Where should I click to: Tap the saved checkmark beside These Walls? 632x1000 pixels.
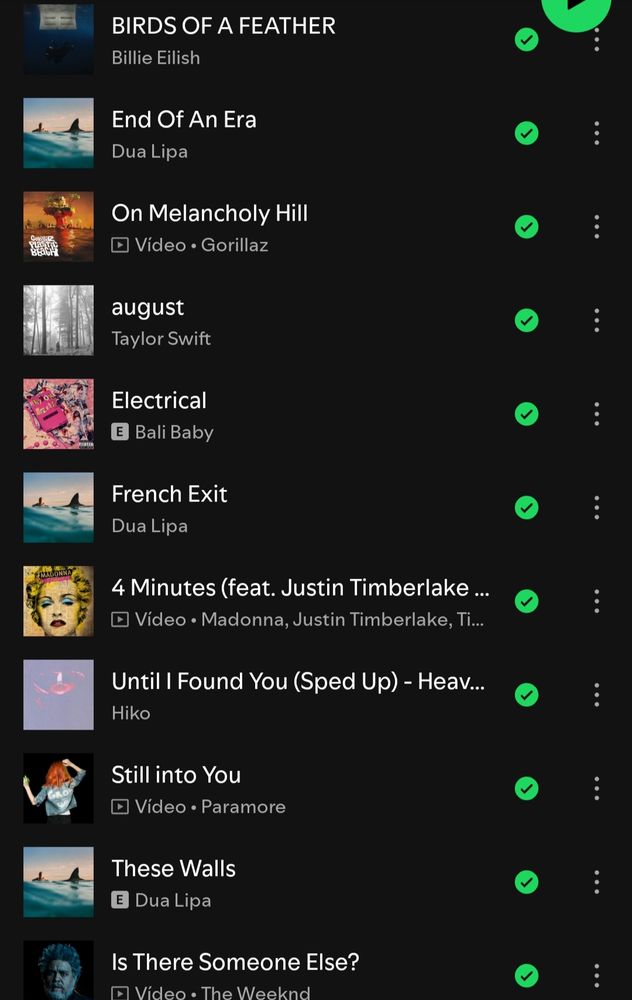coord(526,882)
